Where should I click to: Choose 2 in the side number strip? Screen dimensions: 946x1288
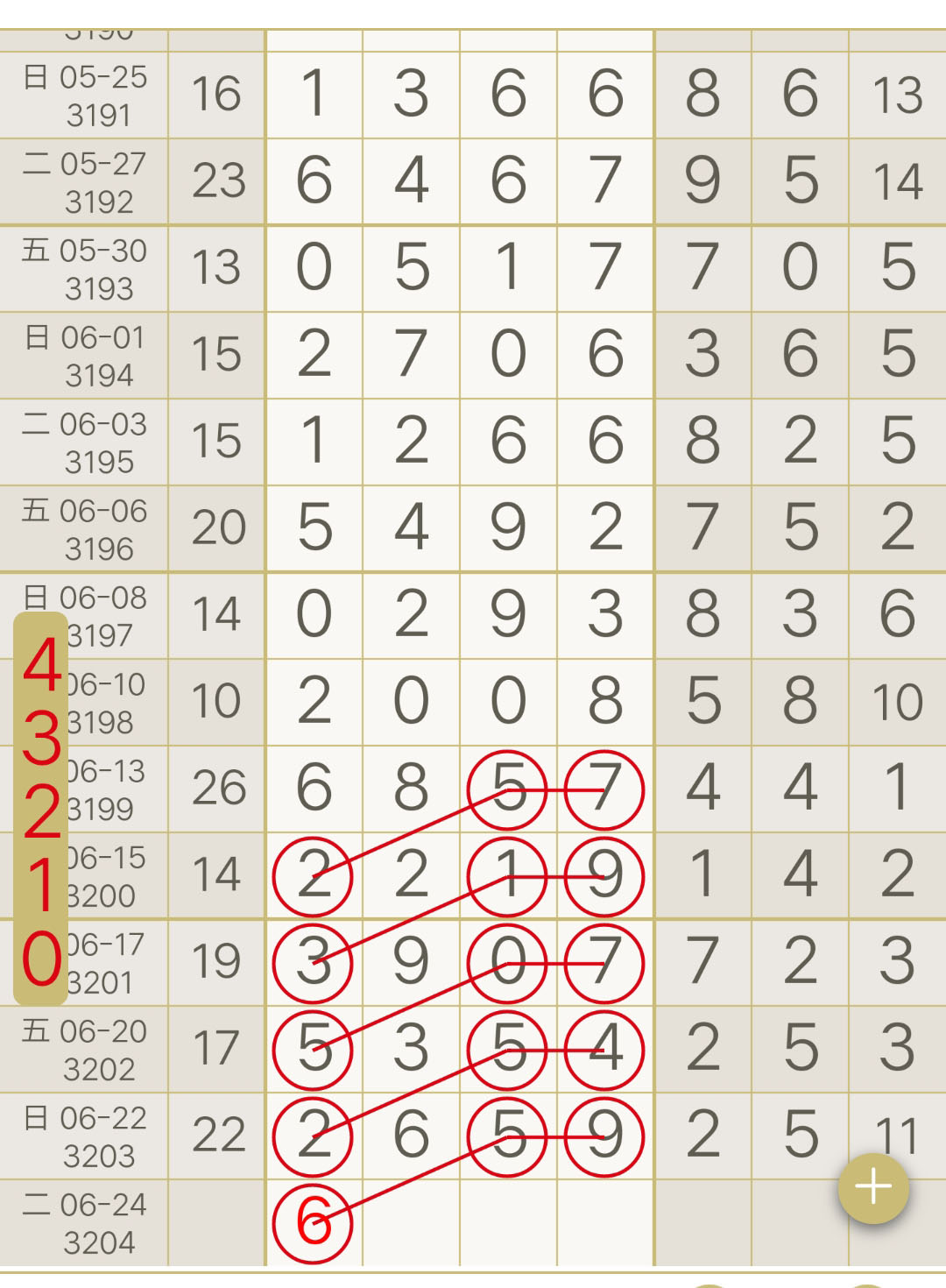pos(42,810)
